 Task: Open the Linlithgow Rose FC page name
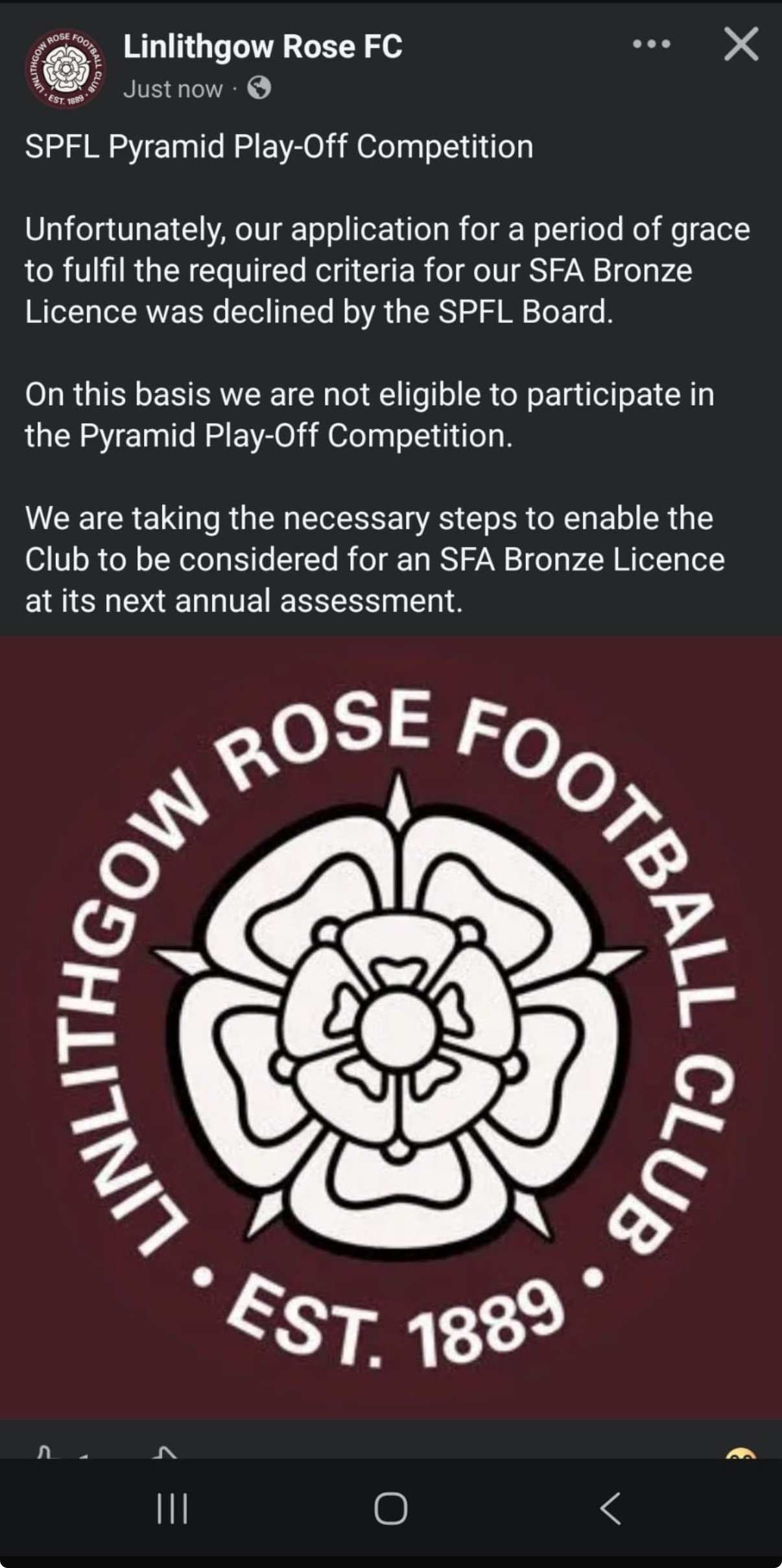(x=263, y=47)
